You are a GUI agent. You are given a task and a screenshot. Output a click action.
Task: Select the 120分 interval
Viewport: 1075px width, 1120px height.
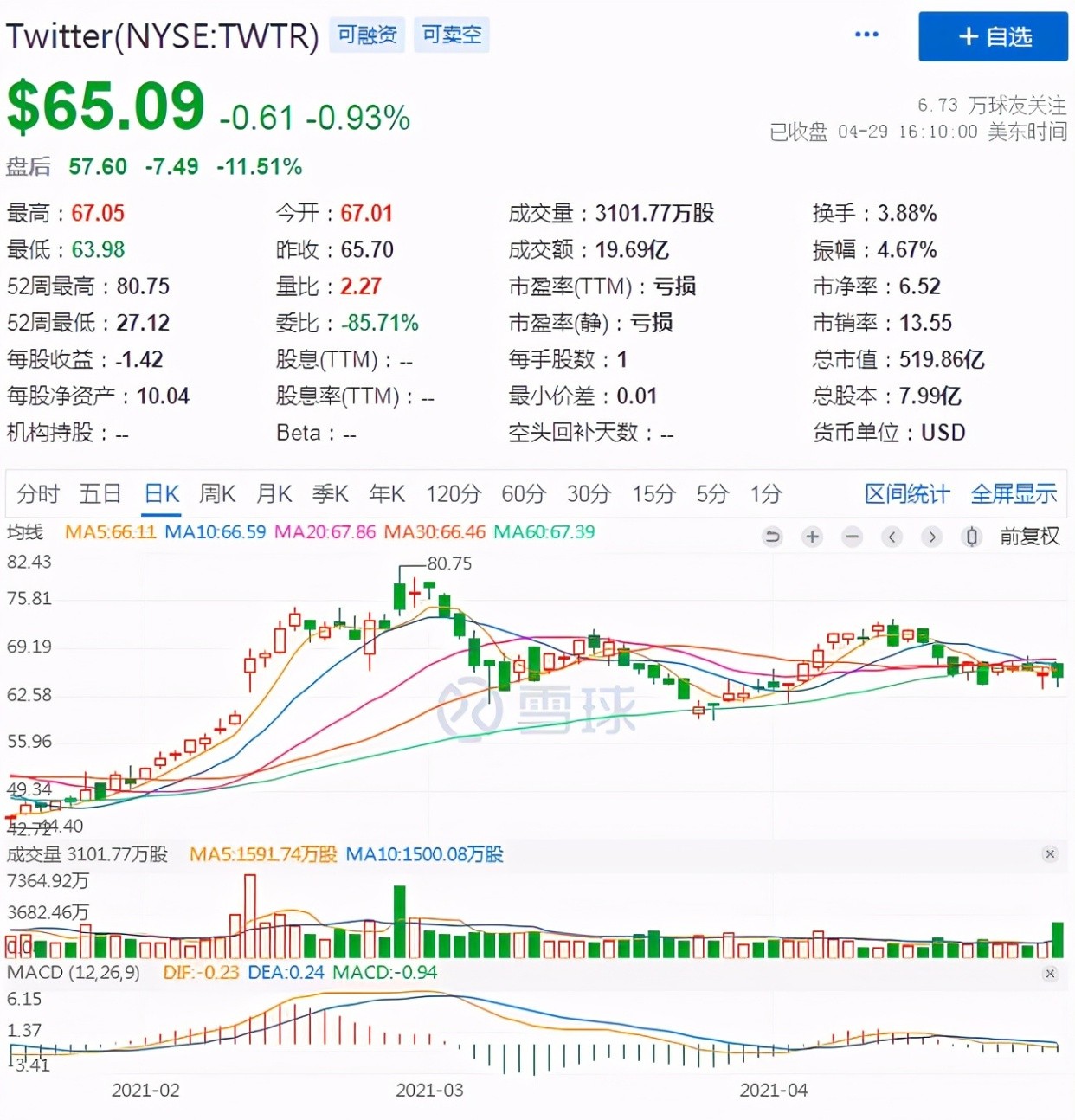point(454,494)
